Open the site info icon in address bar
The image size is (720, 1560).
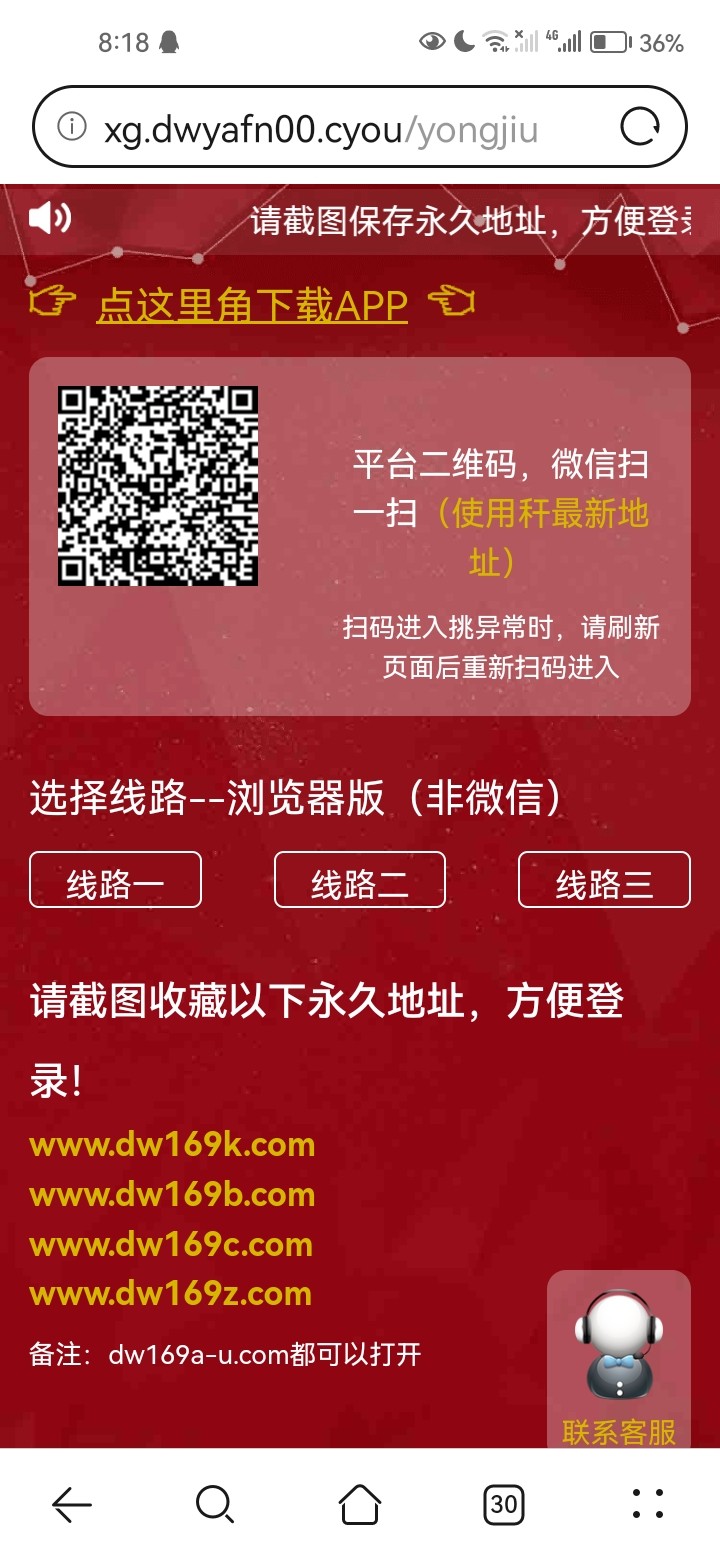tap(71, 127)
